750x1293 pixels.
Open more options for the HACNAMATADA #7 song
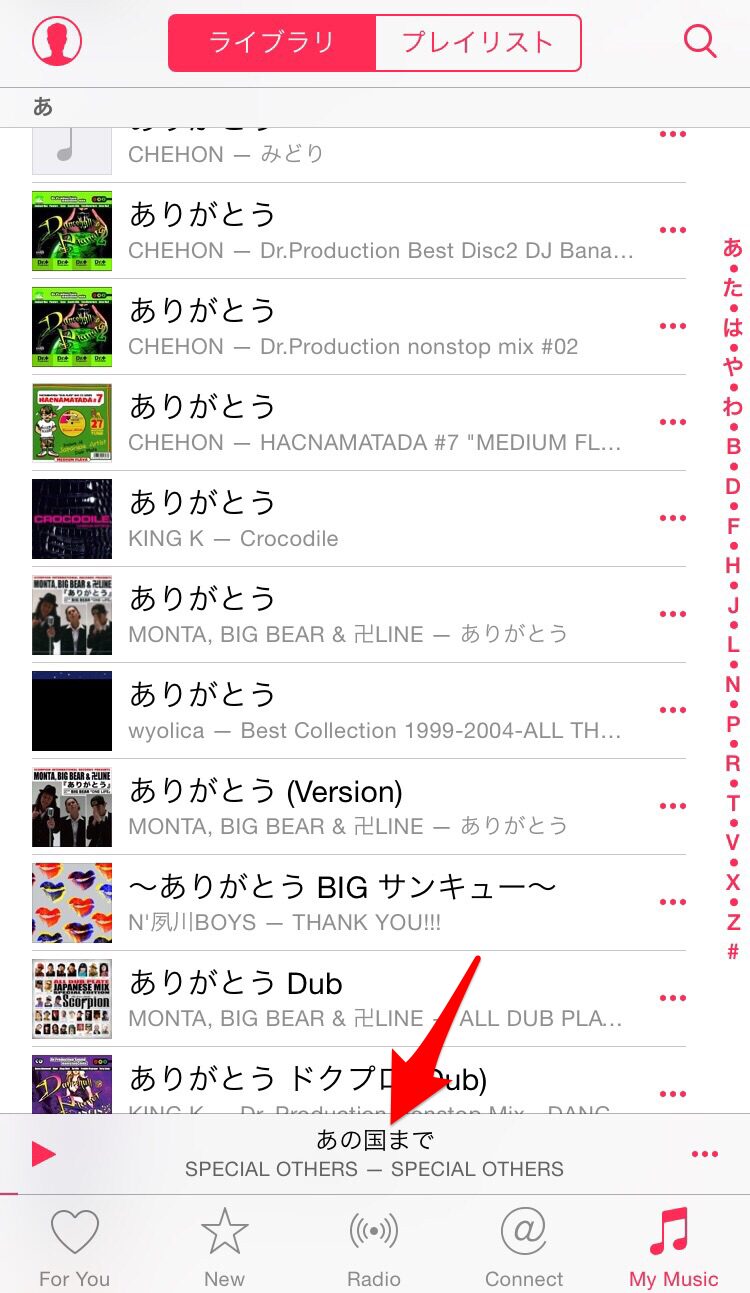673,422
